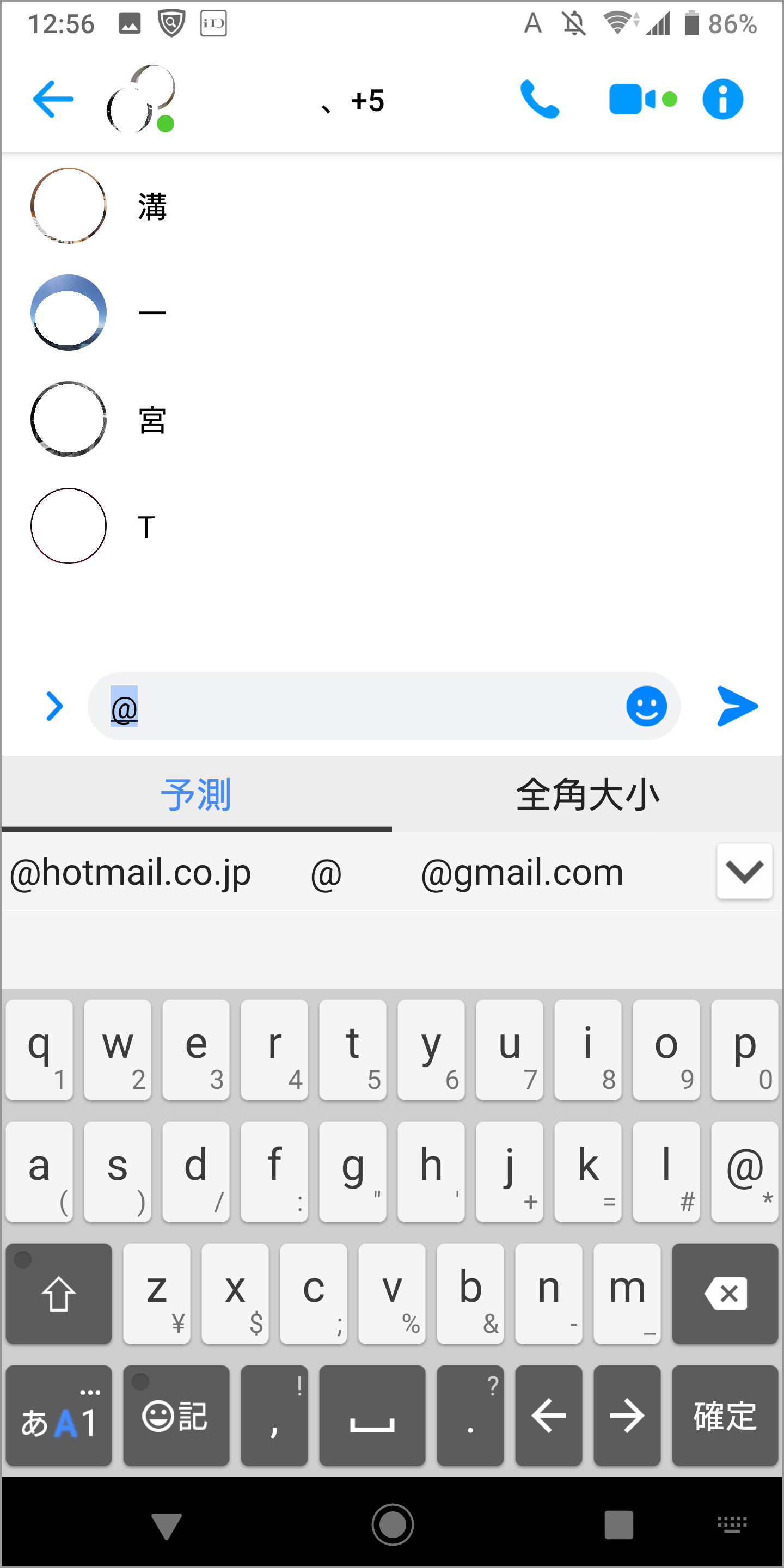Focus the message text field
The width and height of the screenshot is (784, 1568).
359,706
